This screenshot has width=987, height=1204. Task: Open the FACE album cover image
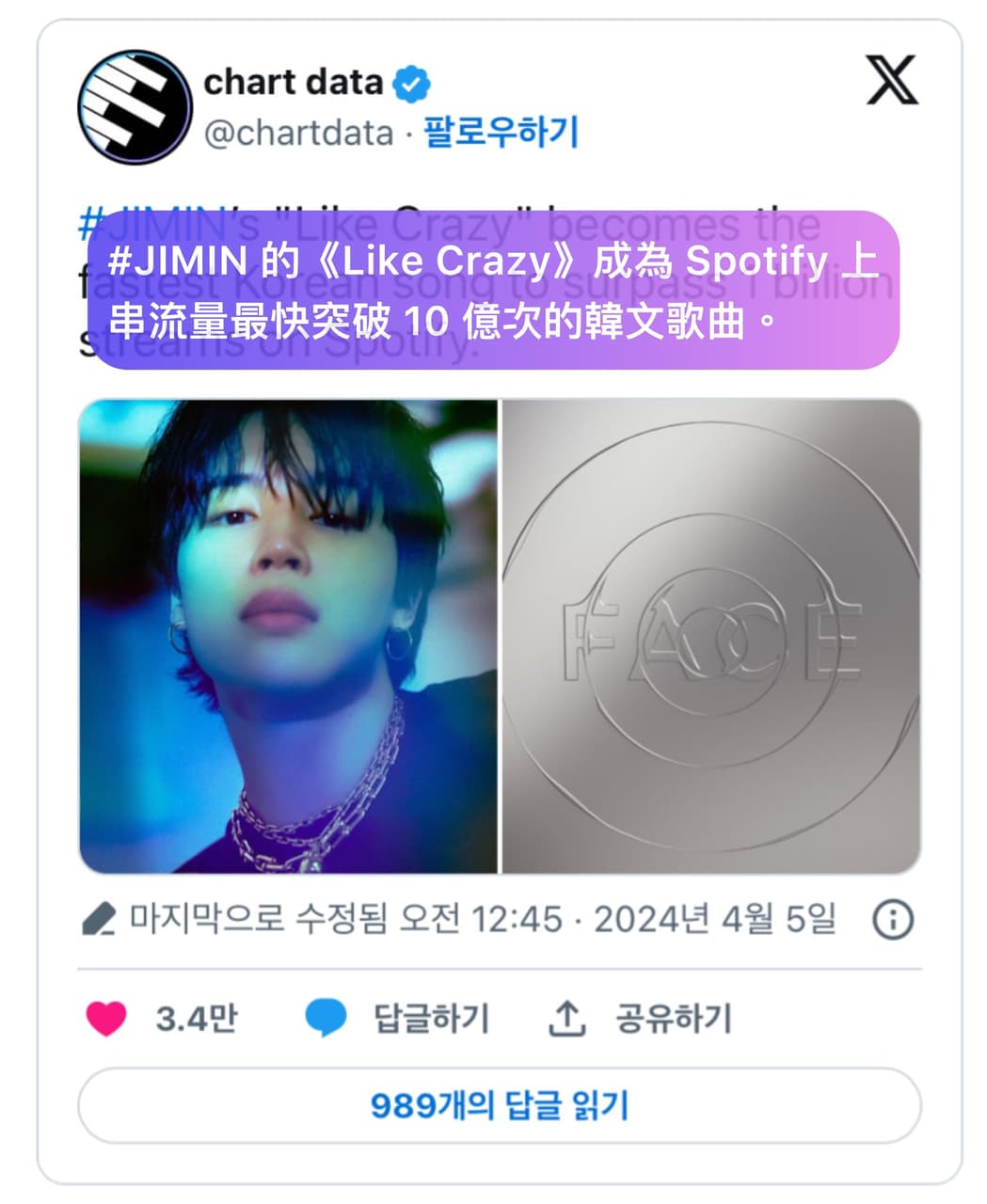pyautogui.click(x=711, y=636)
